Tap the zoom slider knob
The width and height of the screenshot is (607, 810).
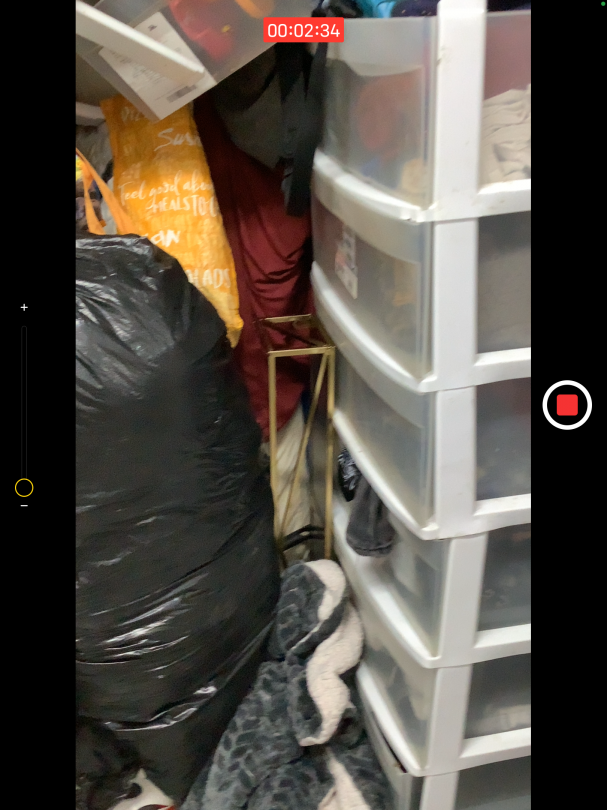pyautogui.click(x=24, y=488)
